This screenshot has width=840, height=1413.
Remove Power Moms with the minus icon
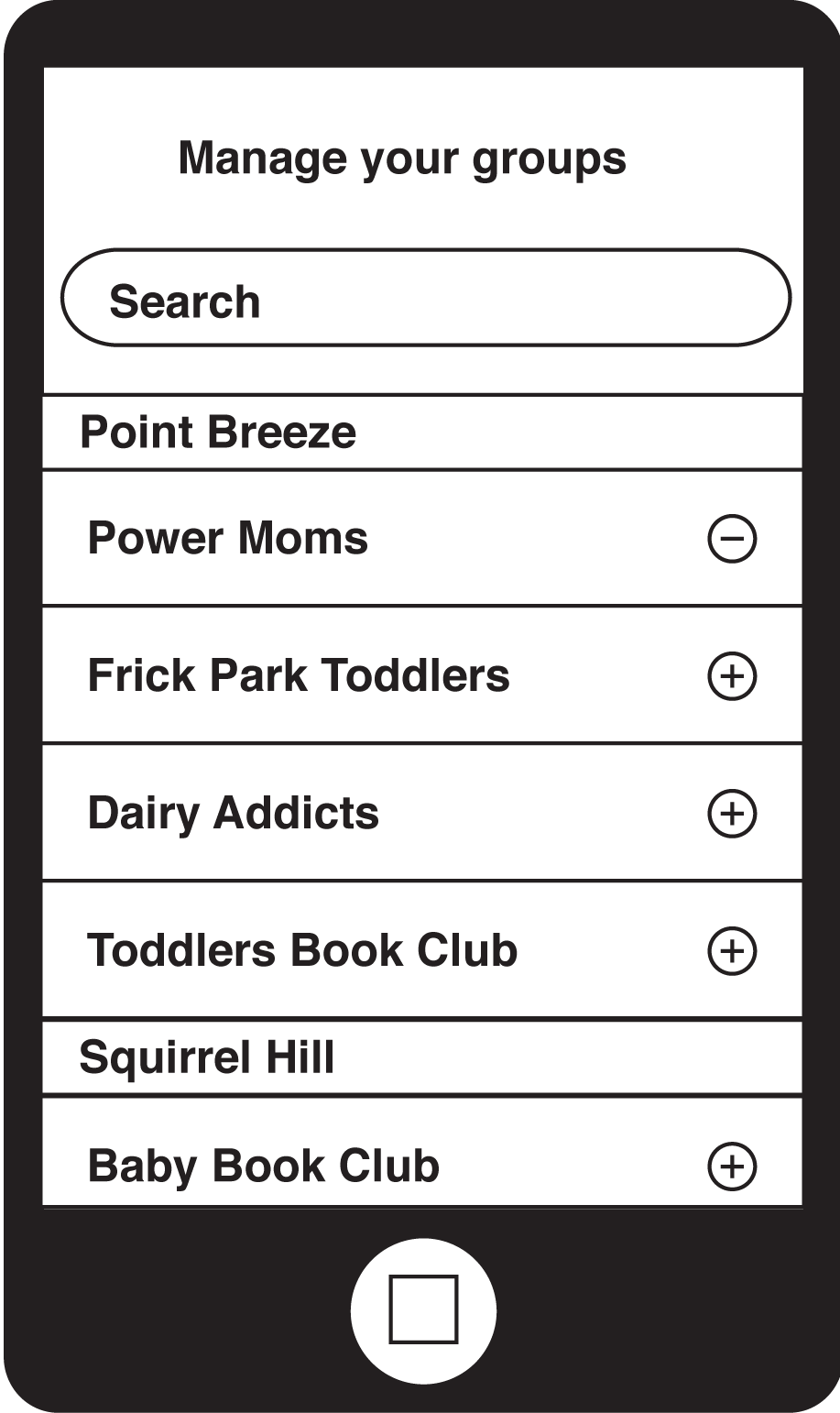tap(732, 538)
